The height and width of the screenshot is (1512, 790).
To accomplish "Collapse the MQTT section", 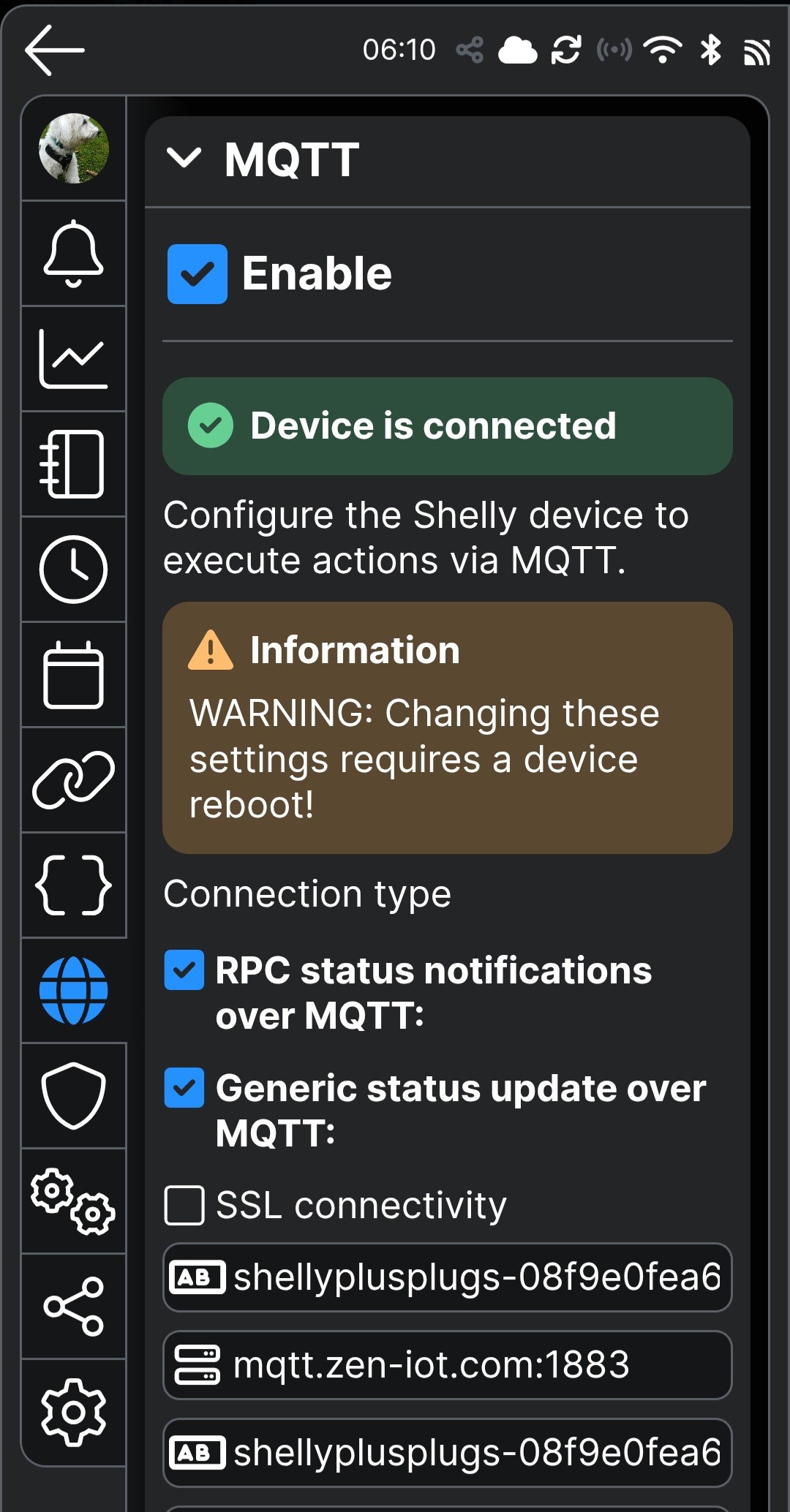I will [x=184, y=157].
